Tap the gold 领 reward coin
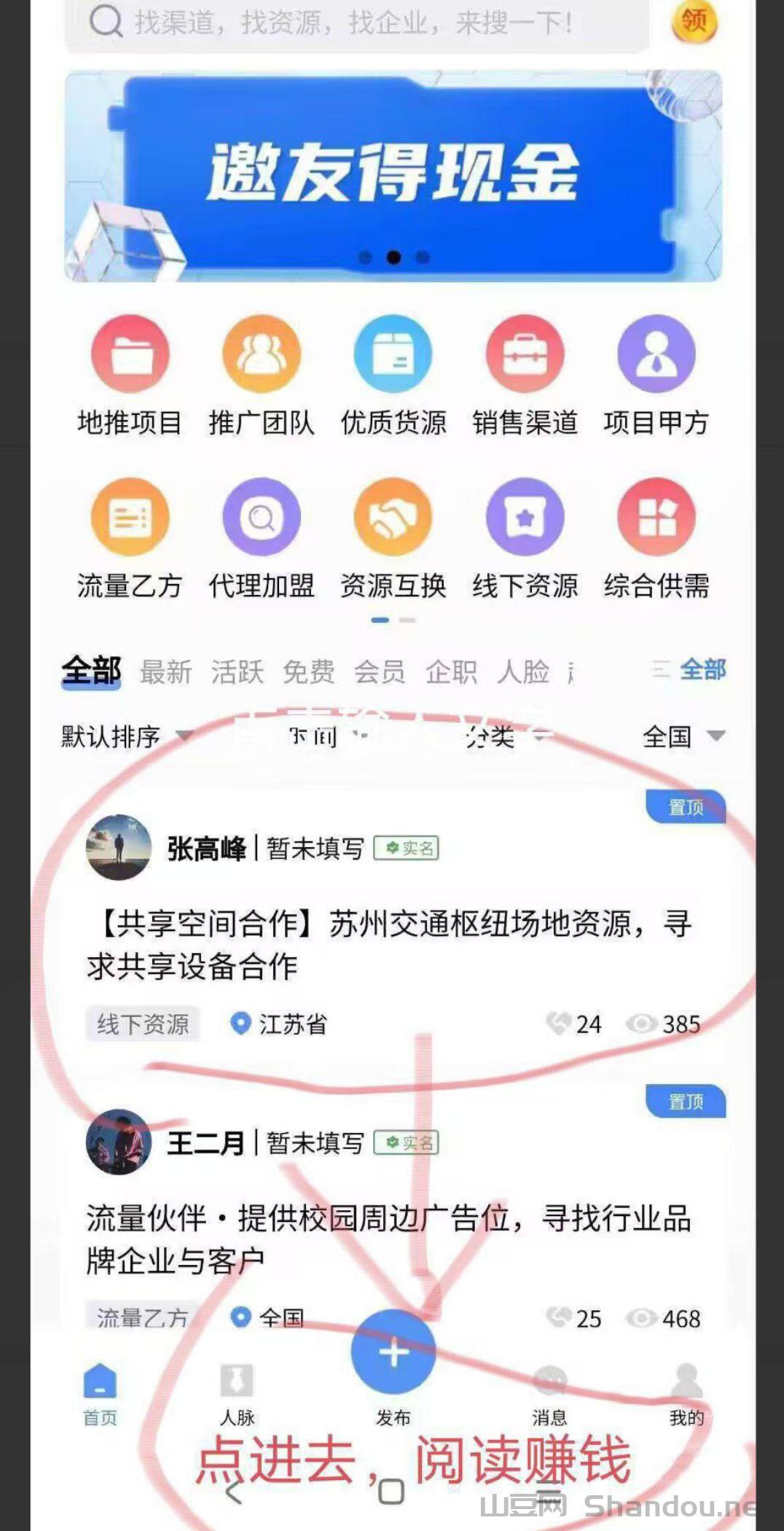Viewport: 784px width, 1531px height. [x=693, y=22]
